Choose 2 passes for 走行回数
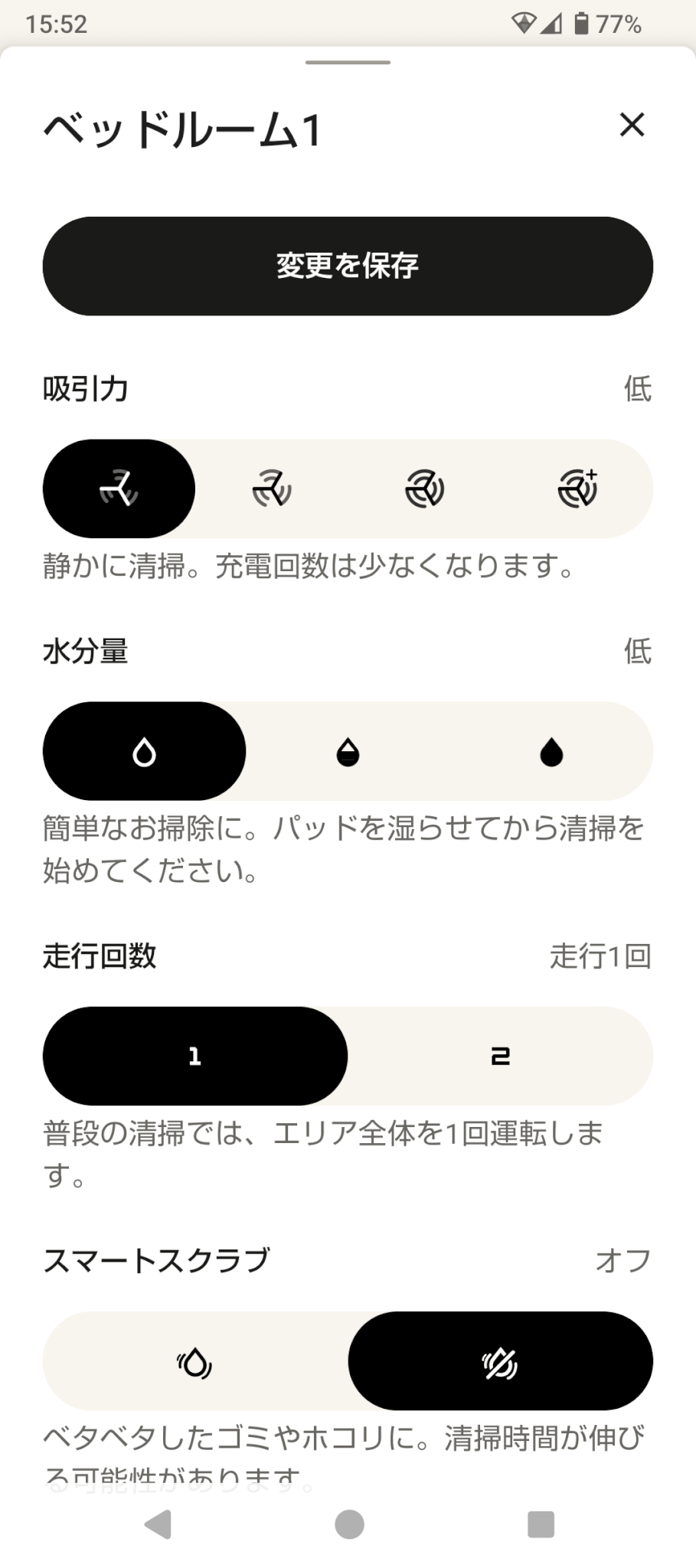This screenshot has height=1568, width=696. [500, 1056]
